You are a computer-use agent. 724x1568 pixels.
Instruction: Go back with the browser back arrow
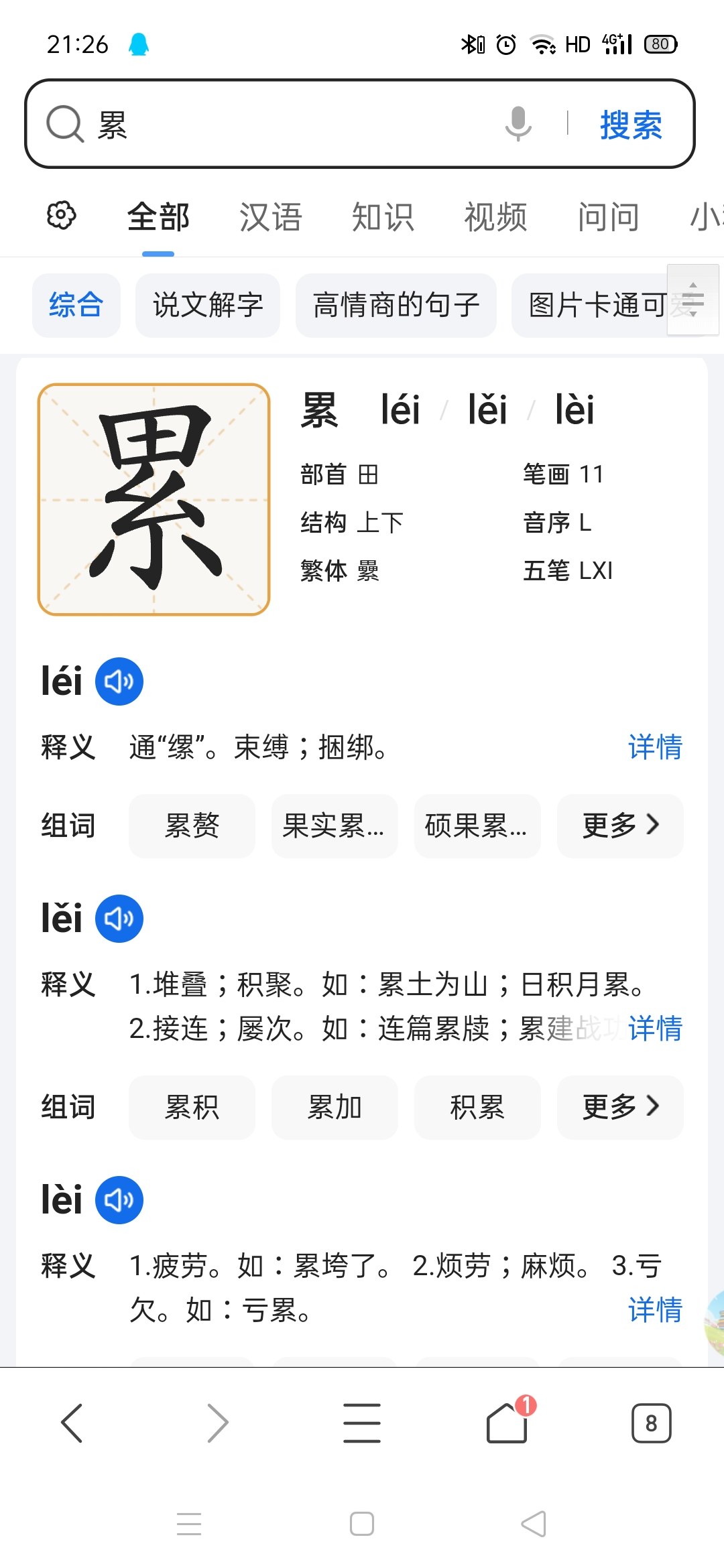[72, 1423]
